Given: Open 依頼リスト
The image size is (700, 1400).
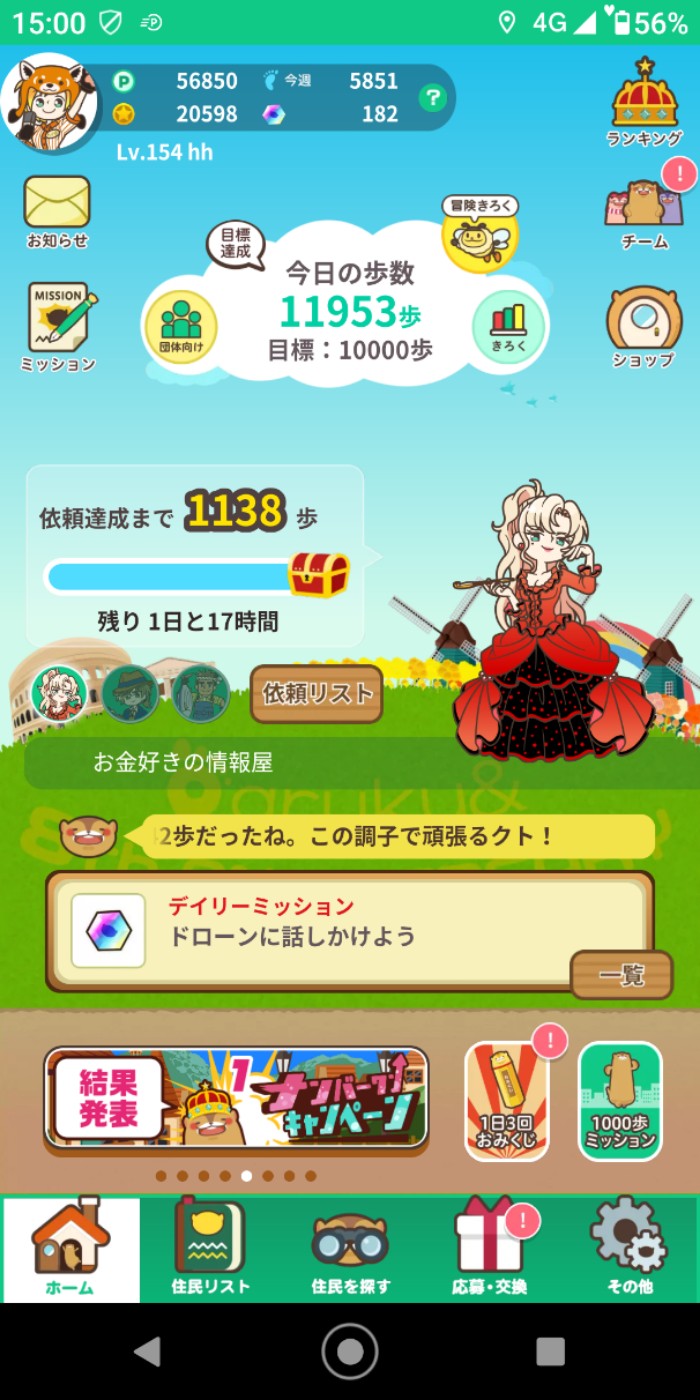Looking at the screenshot, I should [x=316, y=693].
